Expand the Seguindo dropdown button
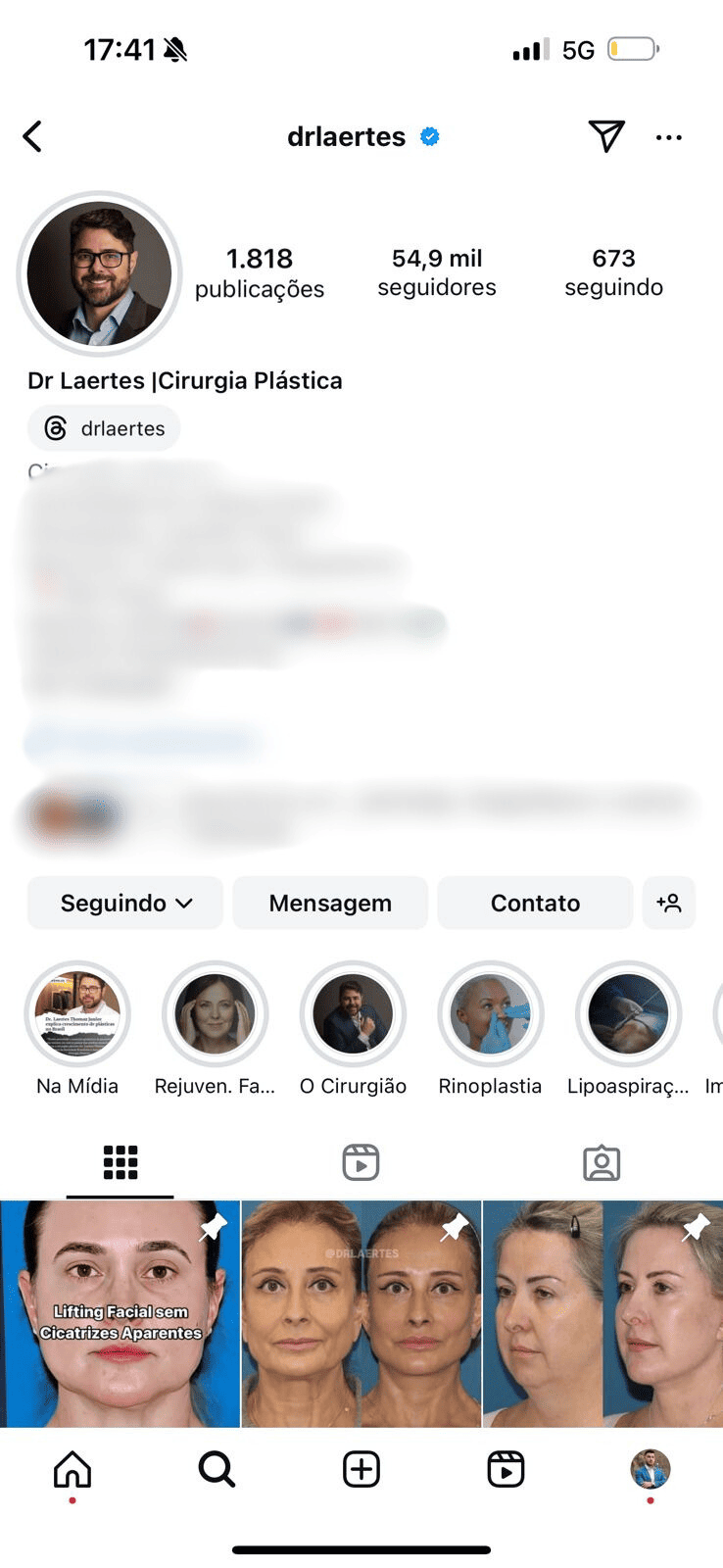The height and width of the screenshot is (1568, 723). (x=125, y=903)
